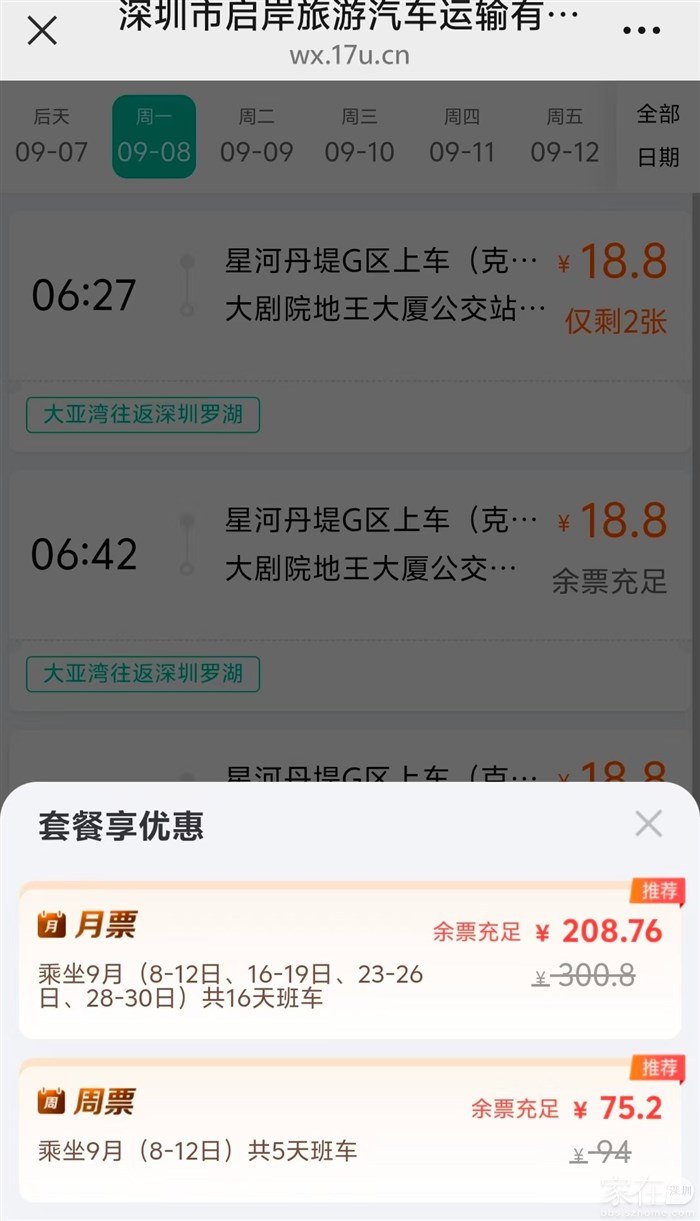
Task: Switch to 周二 09-09
Action: pyautogui.click(x=256, y=137)
